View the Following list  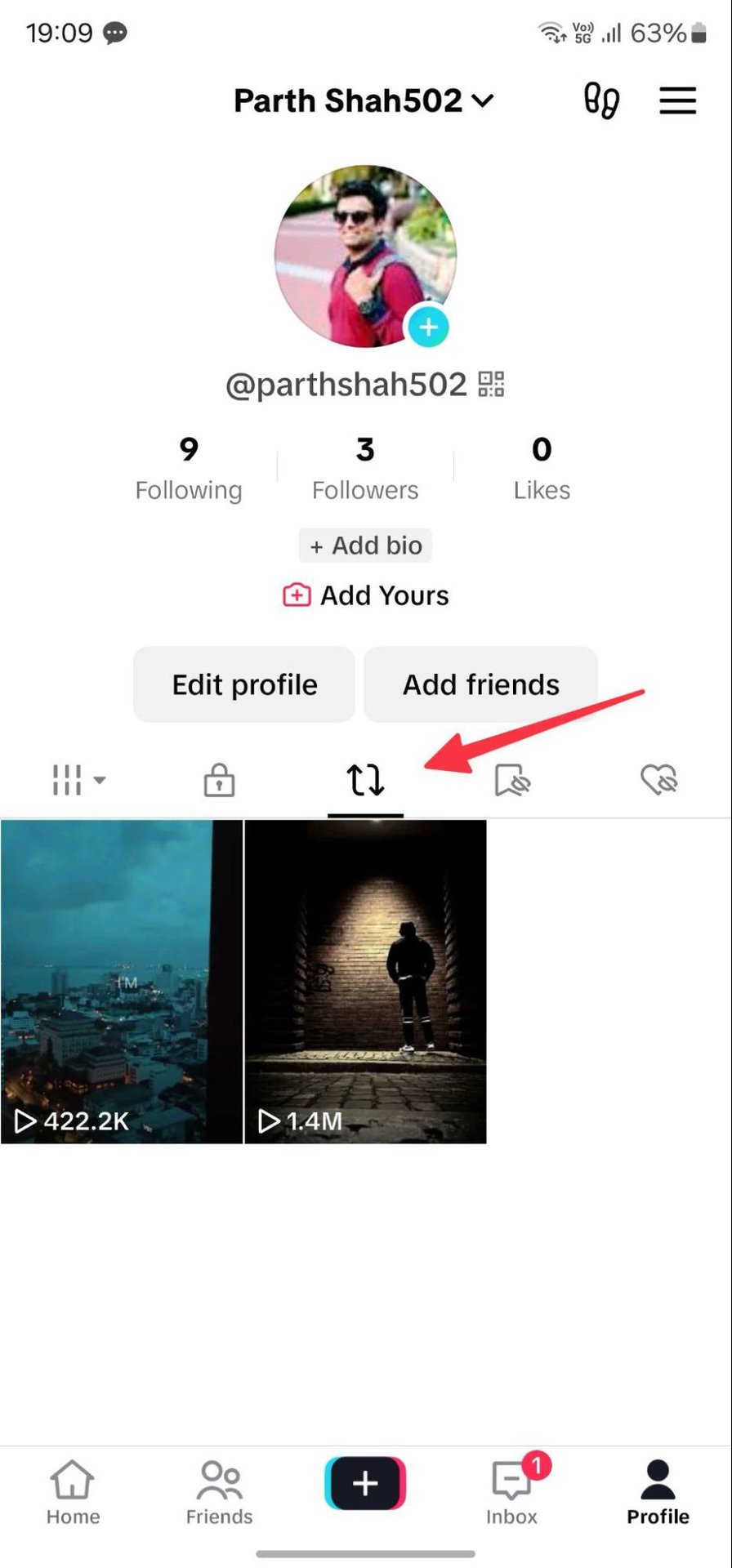pyautogui.click(x=189, y=468)
